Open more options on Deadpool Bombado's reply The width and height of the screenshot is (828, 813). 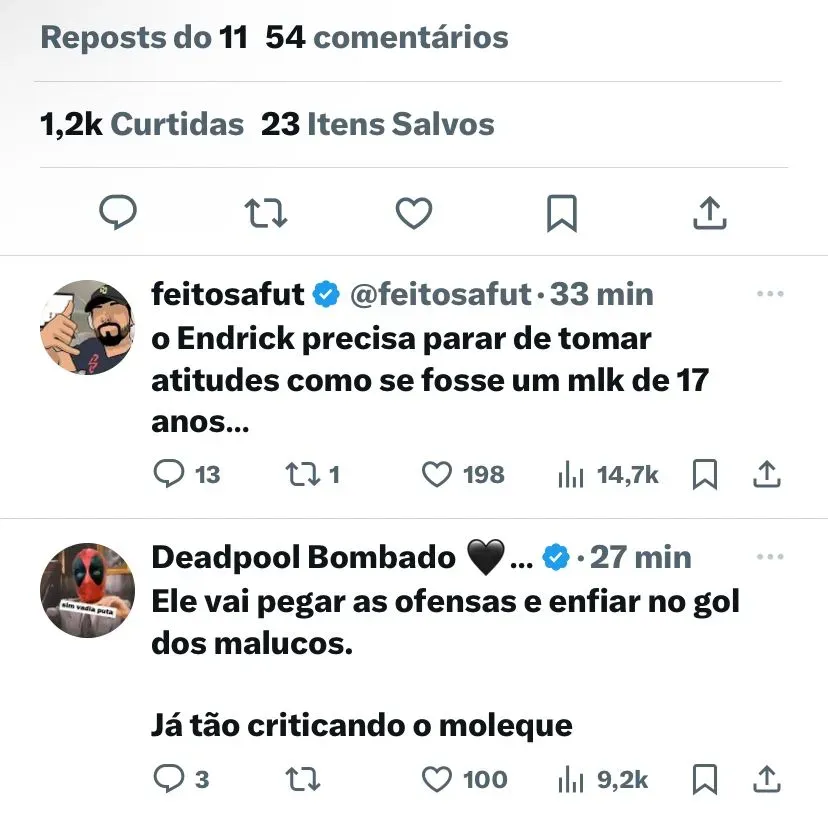769,557
